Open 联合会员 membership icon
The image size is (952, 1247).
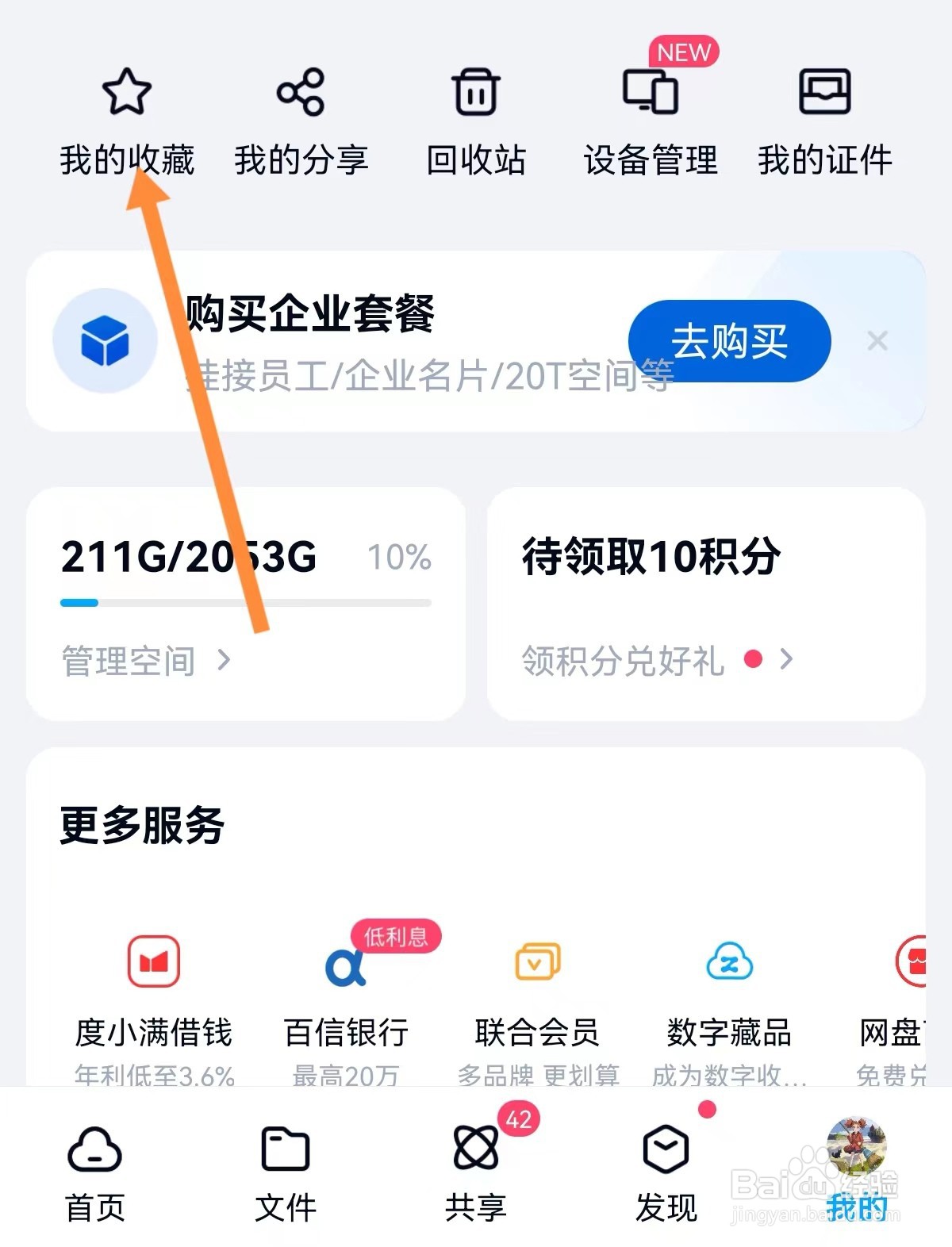(537, 962)
